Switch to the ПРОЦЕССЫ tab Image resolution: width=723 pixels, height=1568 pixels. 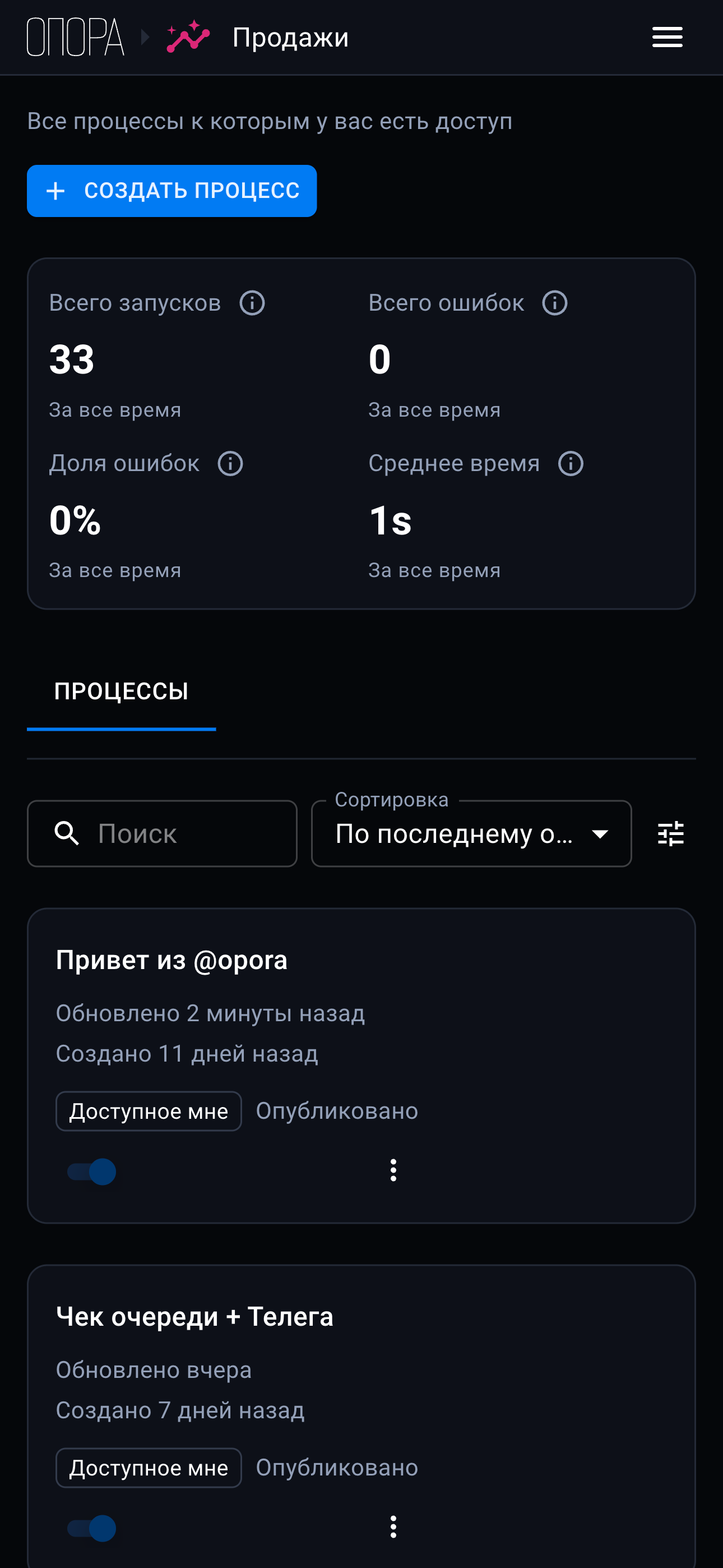click(122, 690)
